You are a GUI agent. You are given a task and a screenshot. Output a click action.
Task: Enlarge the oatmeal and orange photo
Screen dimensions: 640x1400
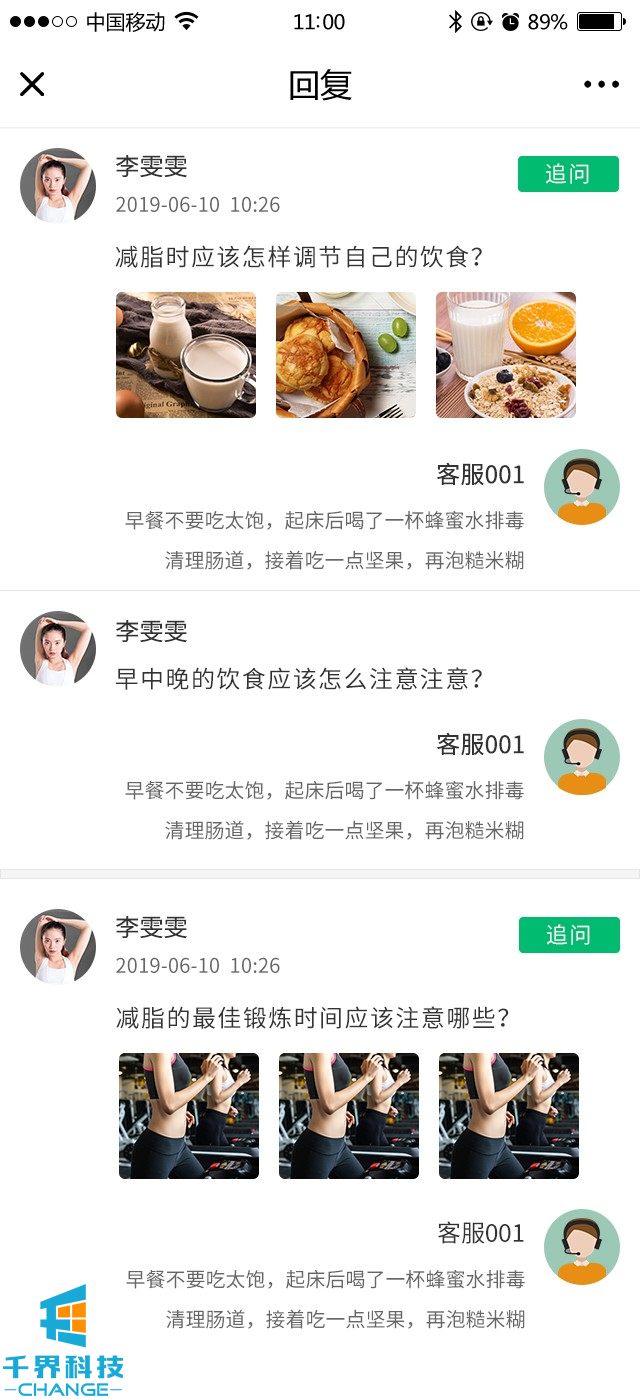tap(506, 355)
